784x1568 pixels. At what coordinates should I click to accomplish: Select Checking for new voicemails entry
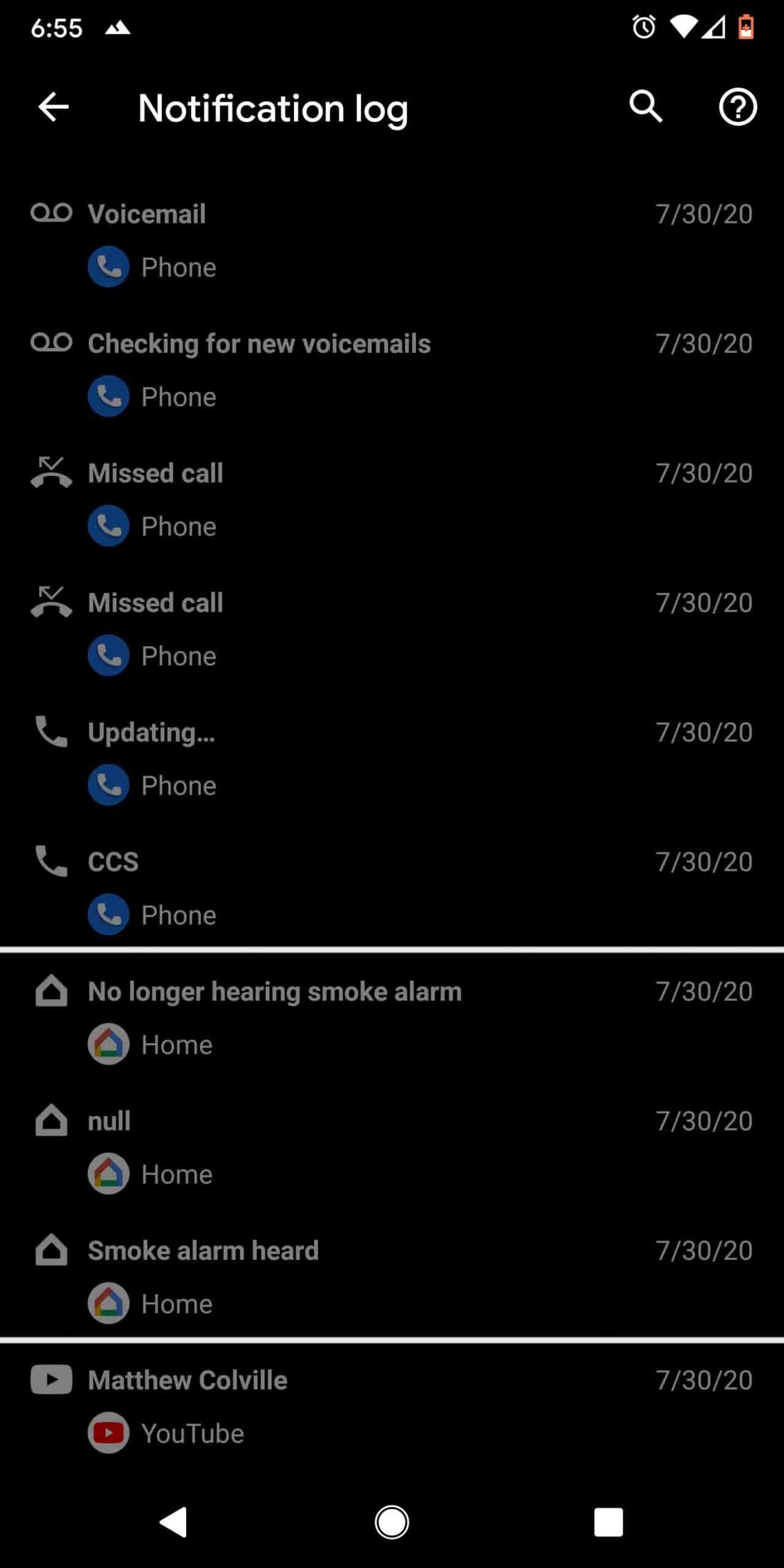[x=392, y=370]
